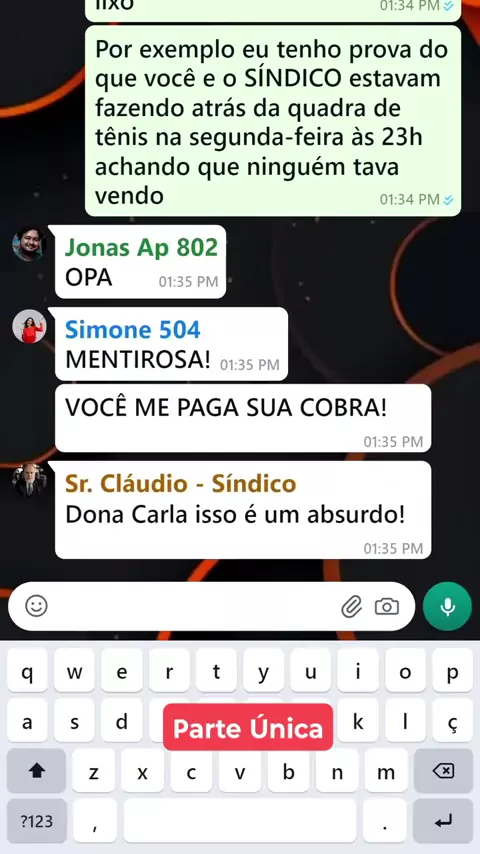Open Simone 504's profile picture

tap(29, 326)
